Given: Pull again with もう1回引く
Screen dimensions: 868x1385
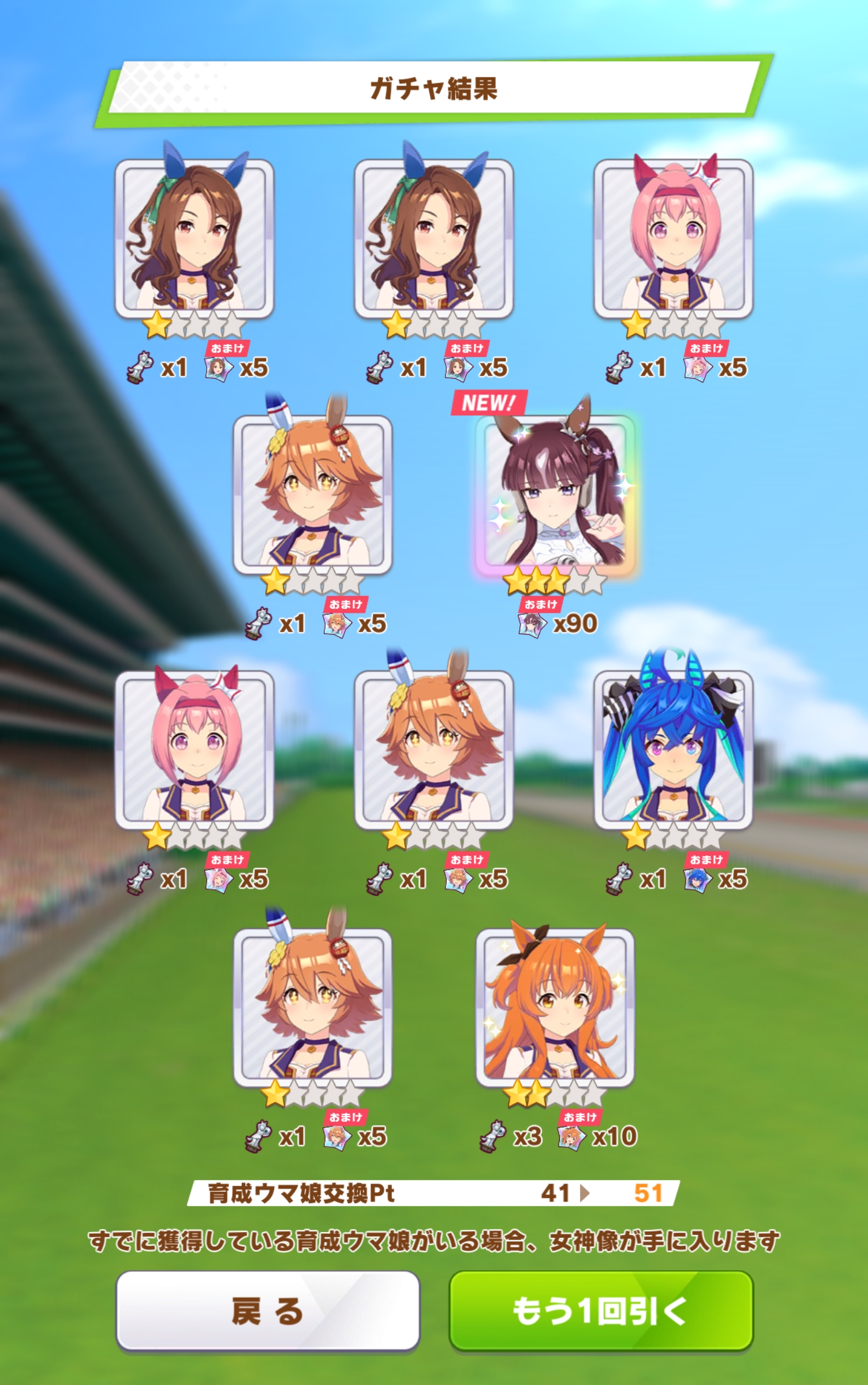Looking at the screenshot, I should 601,1311.
